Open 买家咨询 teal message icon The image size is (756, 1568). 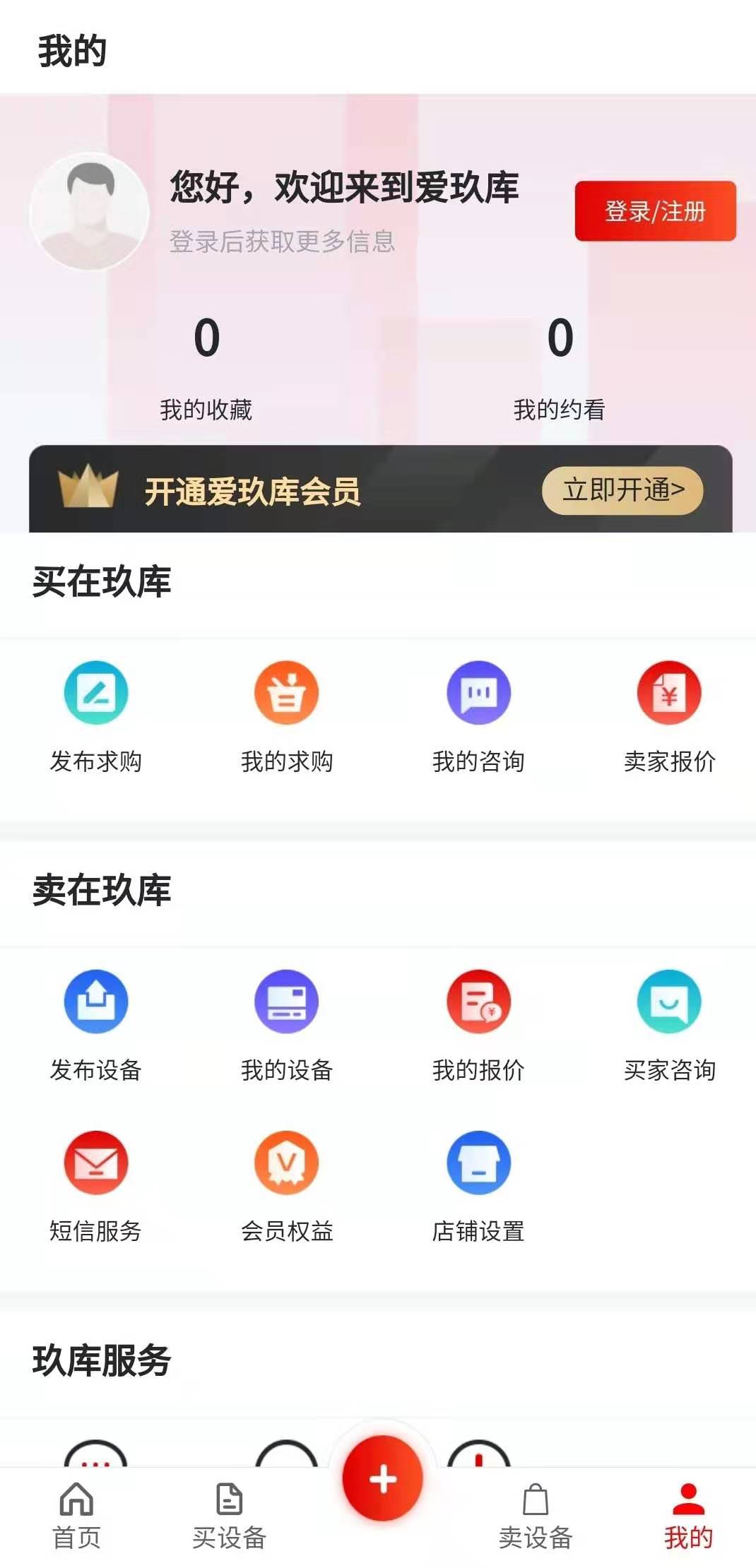[x=669, y=1000]
